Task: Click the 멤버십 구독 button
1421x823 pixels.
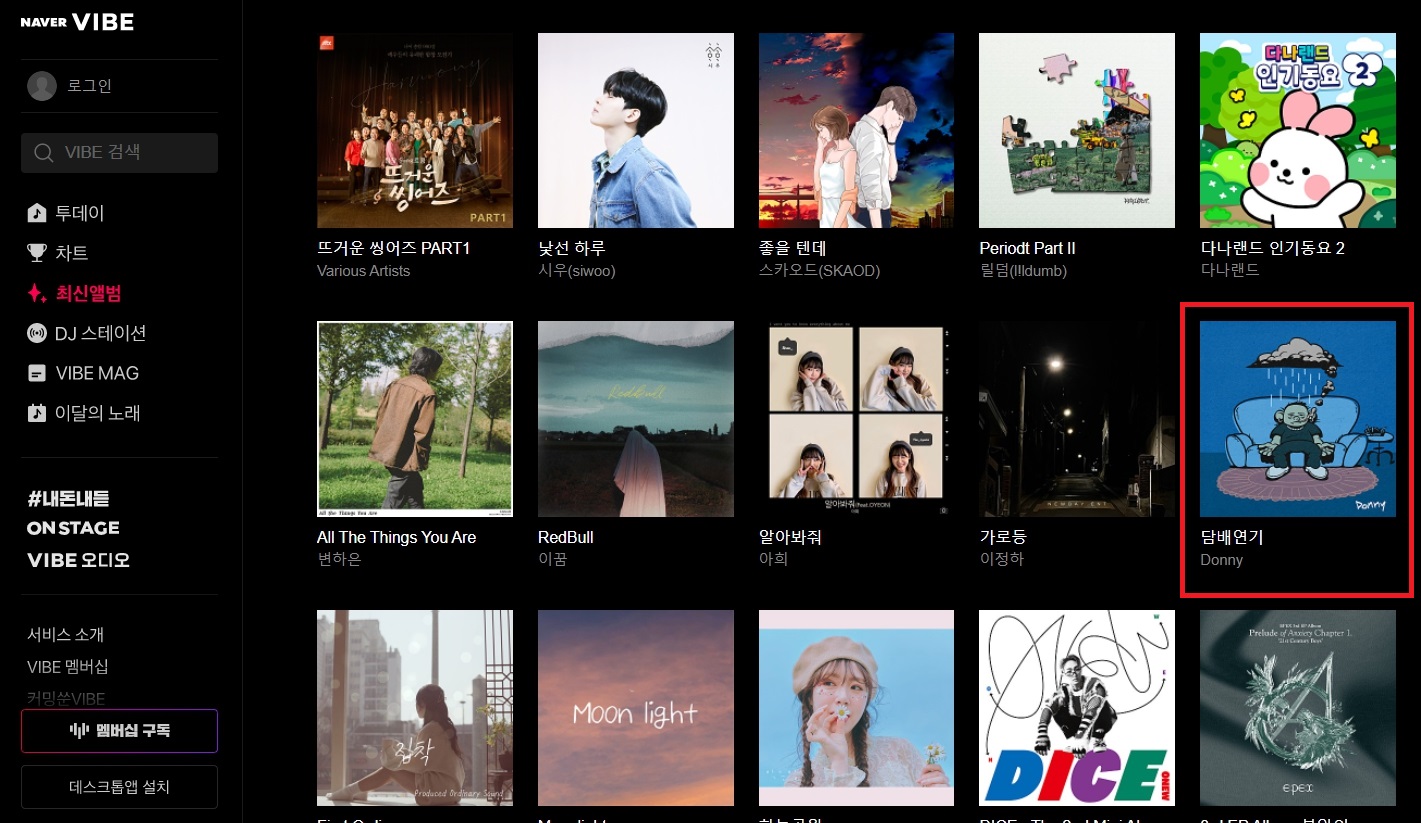Action: tap(119, 731)
